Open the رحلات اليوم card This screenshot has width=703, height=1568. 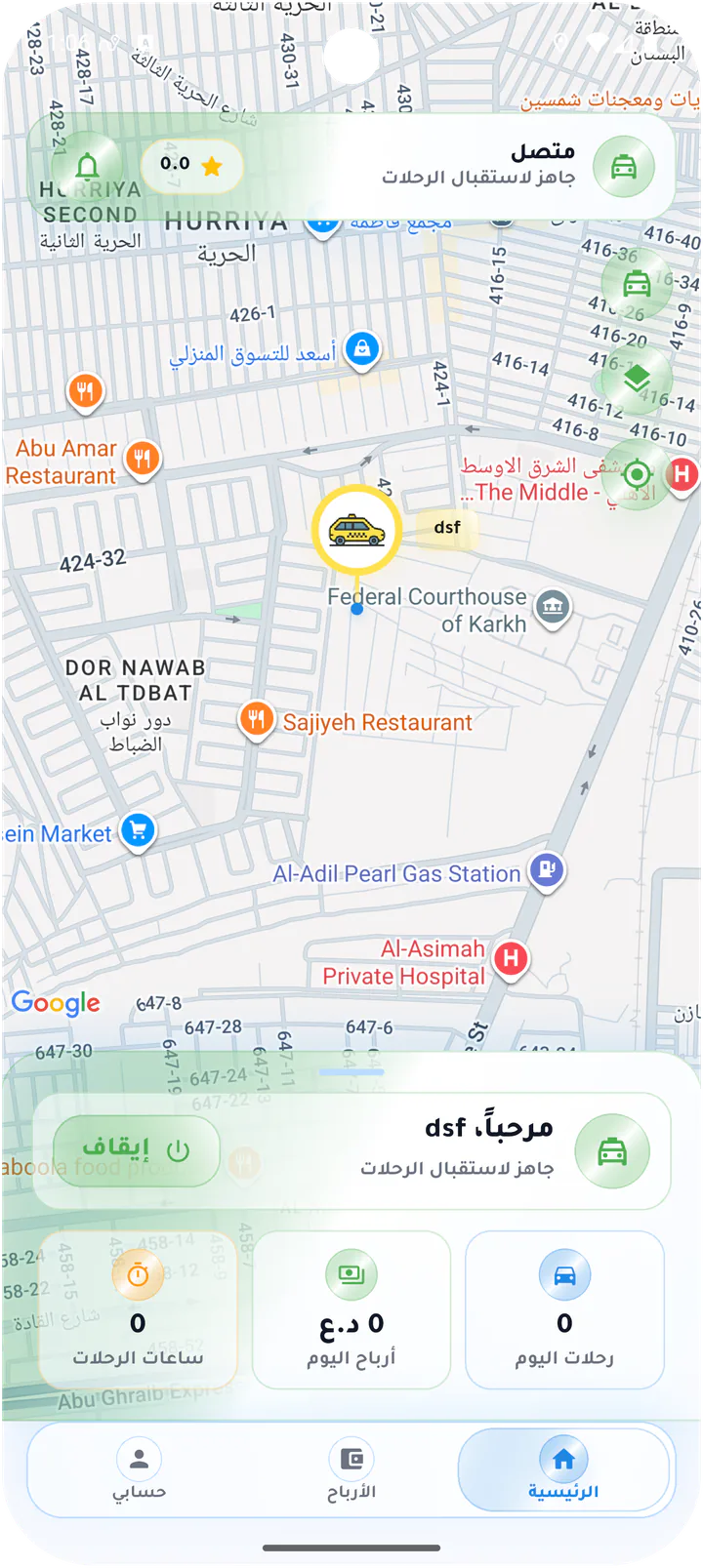[x=564, y=1309]
